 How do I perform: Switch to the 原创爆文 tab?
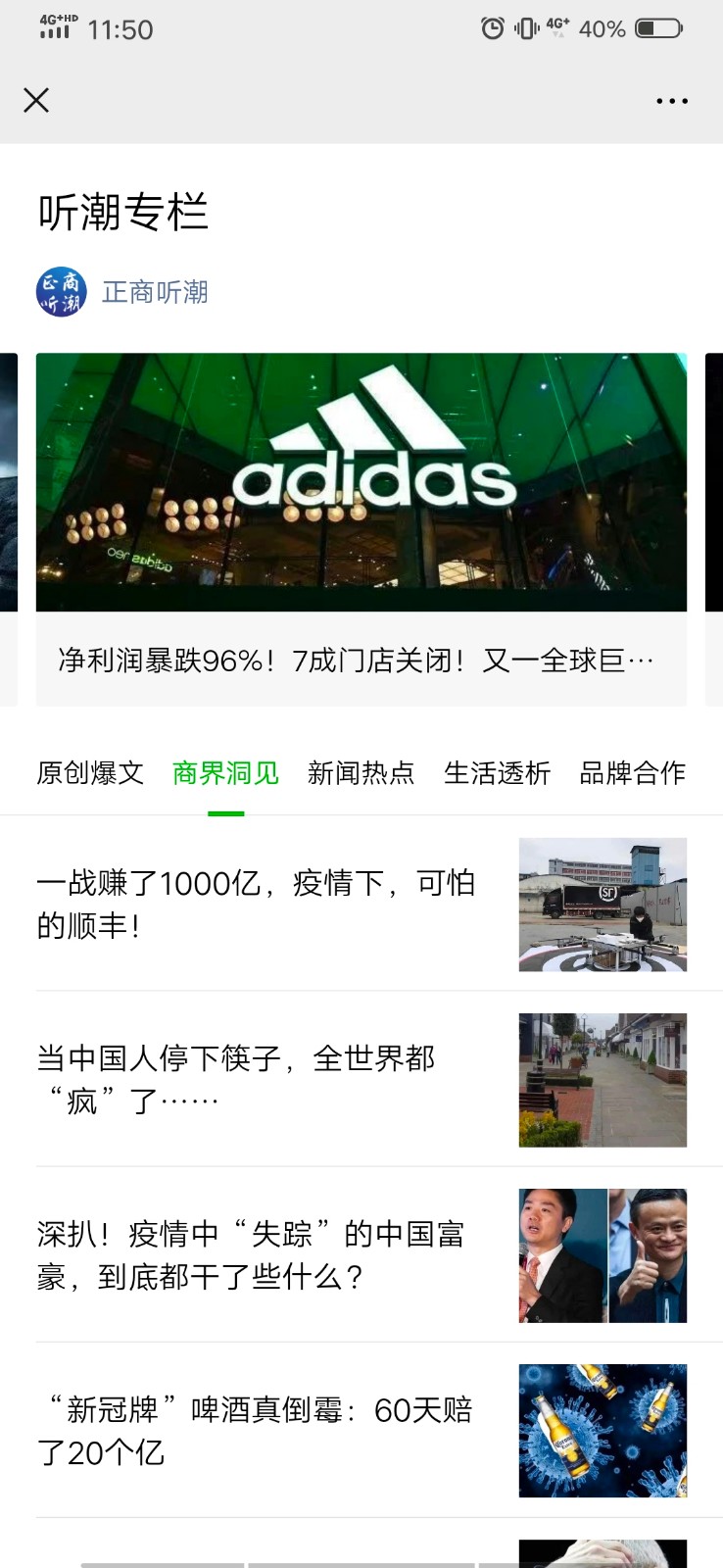click(x=90, y=773)
